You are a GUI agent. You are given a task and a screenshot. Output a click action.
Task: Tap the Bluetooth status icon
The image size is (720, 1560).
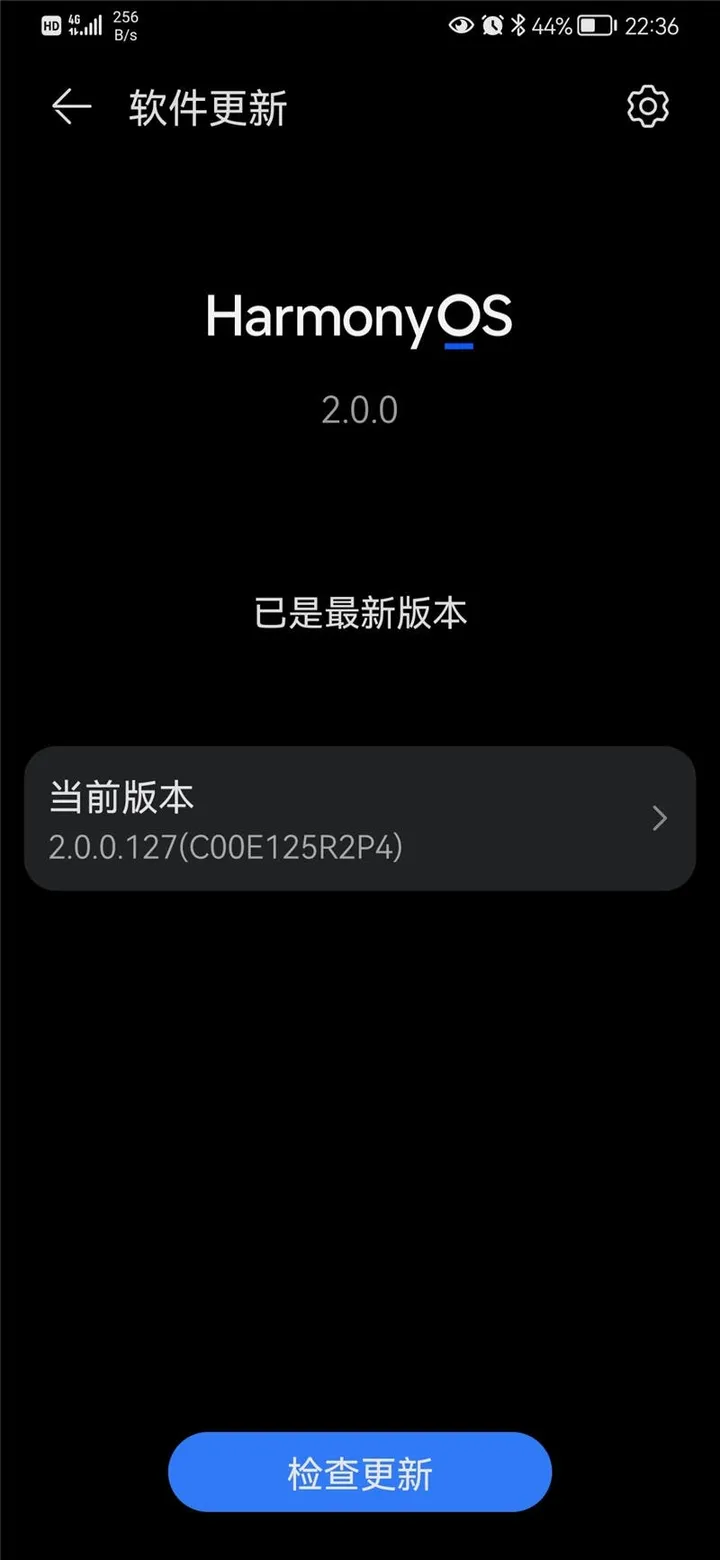(x=518, y=26)
